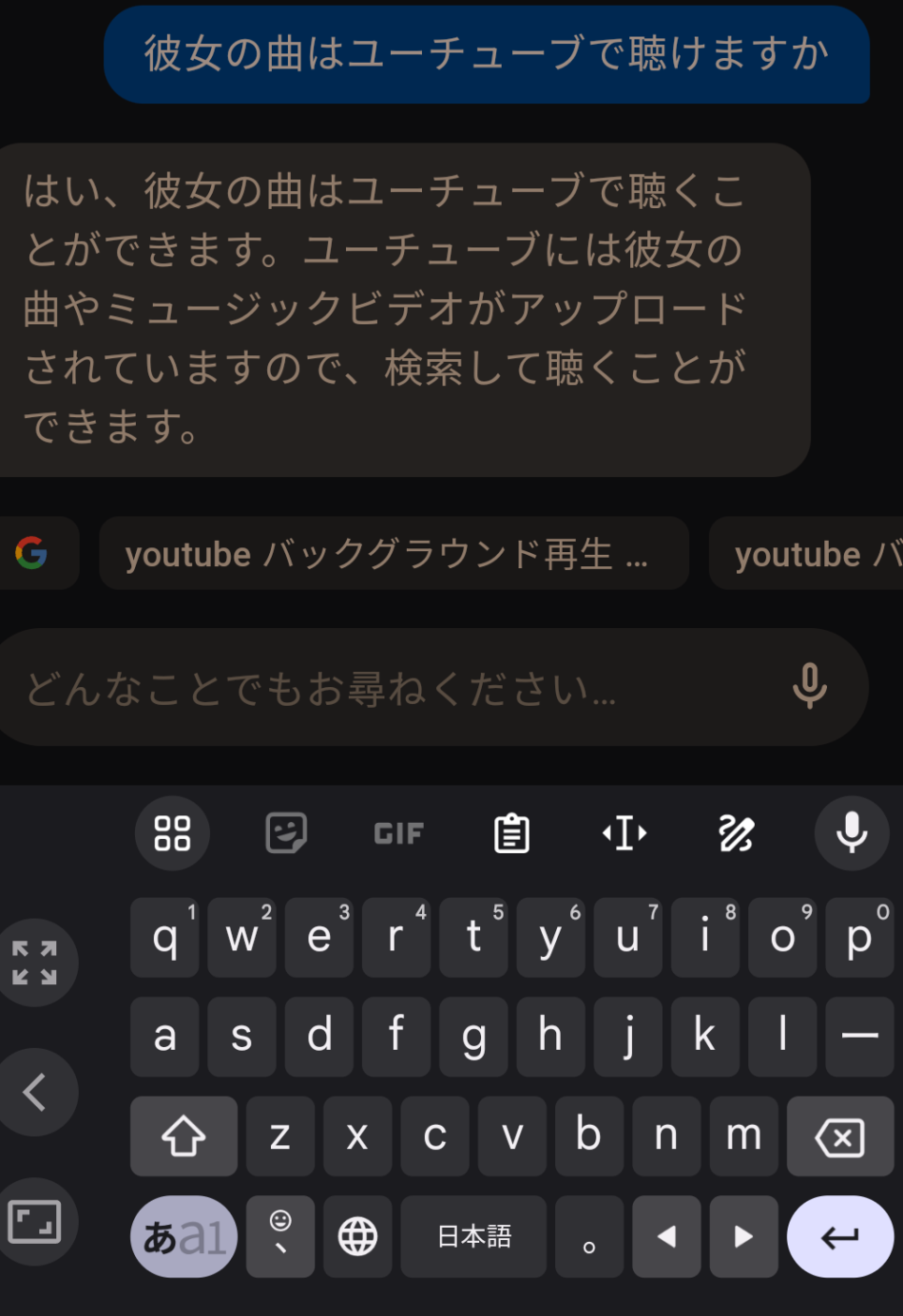Open the keyboard apps grid menu
Viewport: 903px width, 1316px height.
[172, 833]
